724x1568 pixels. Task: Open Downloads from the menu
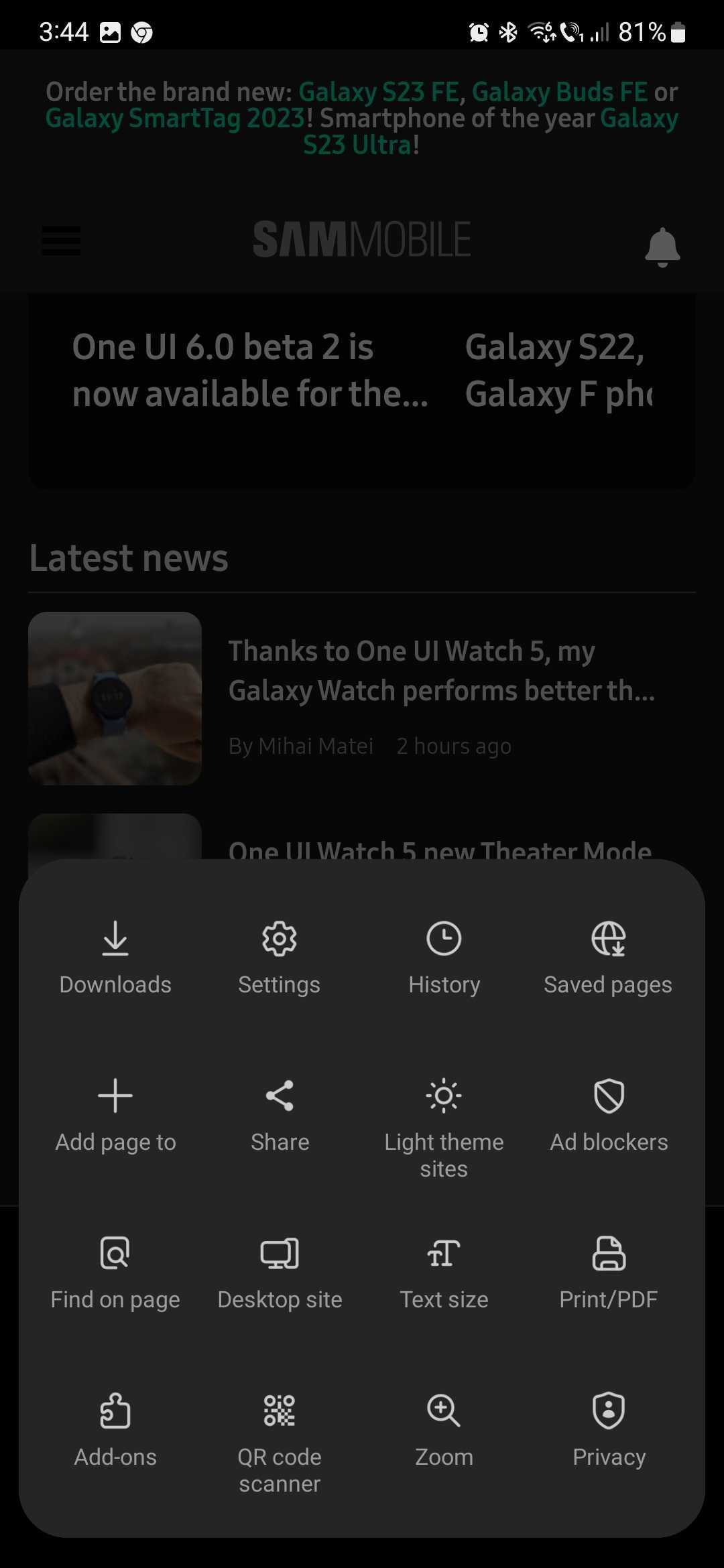[115, 957]
